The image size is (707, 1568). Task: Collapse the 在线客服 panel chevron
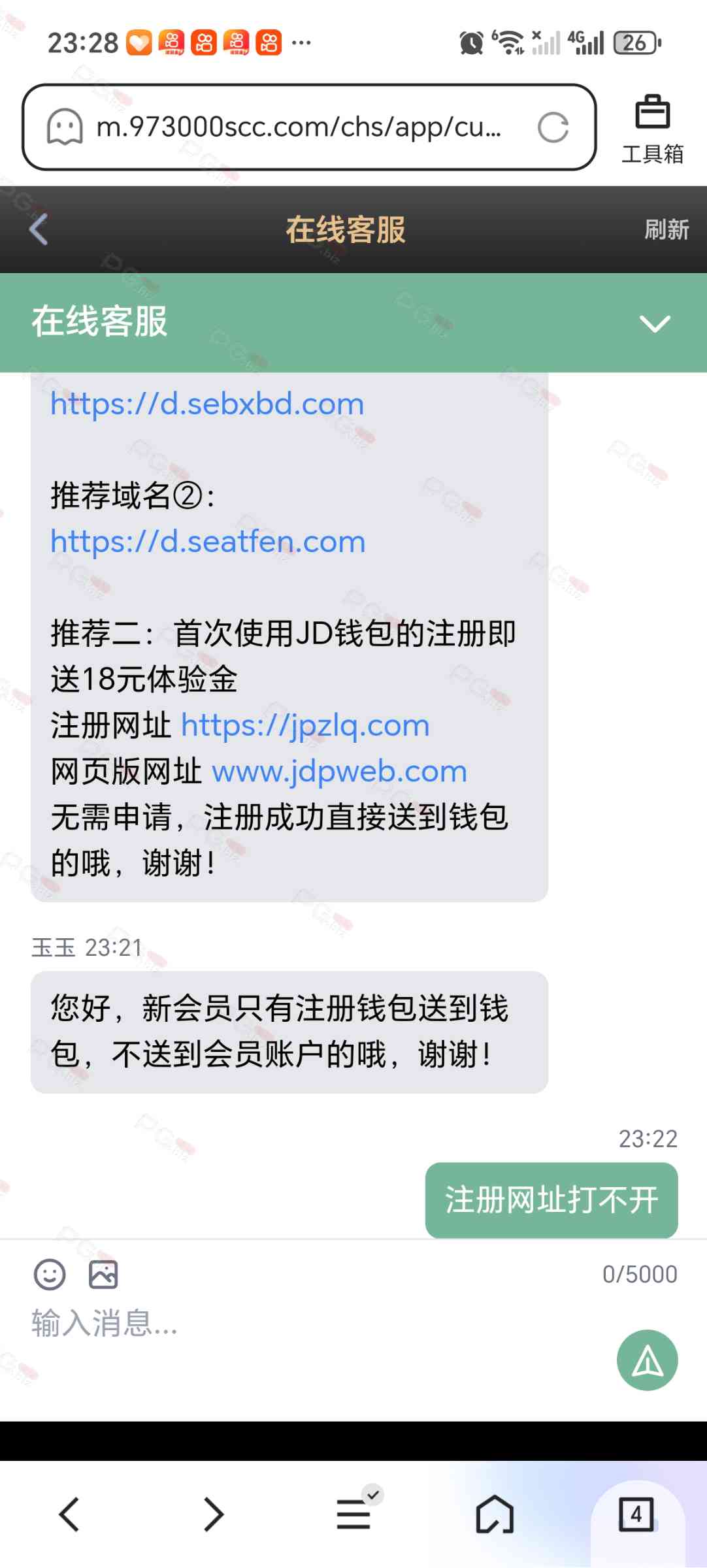pos(654,323)
